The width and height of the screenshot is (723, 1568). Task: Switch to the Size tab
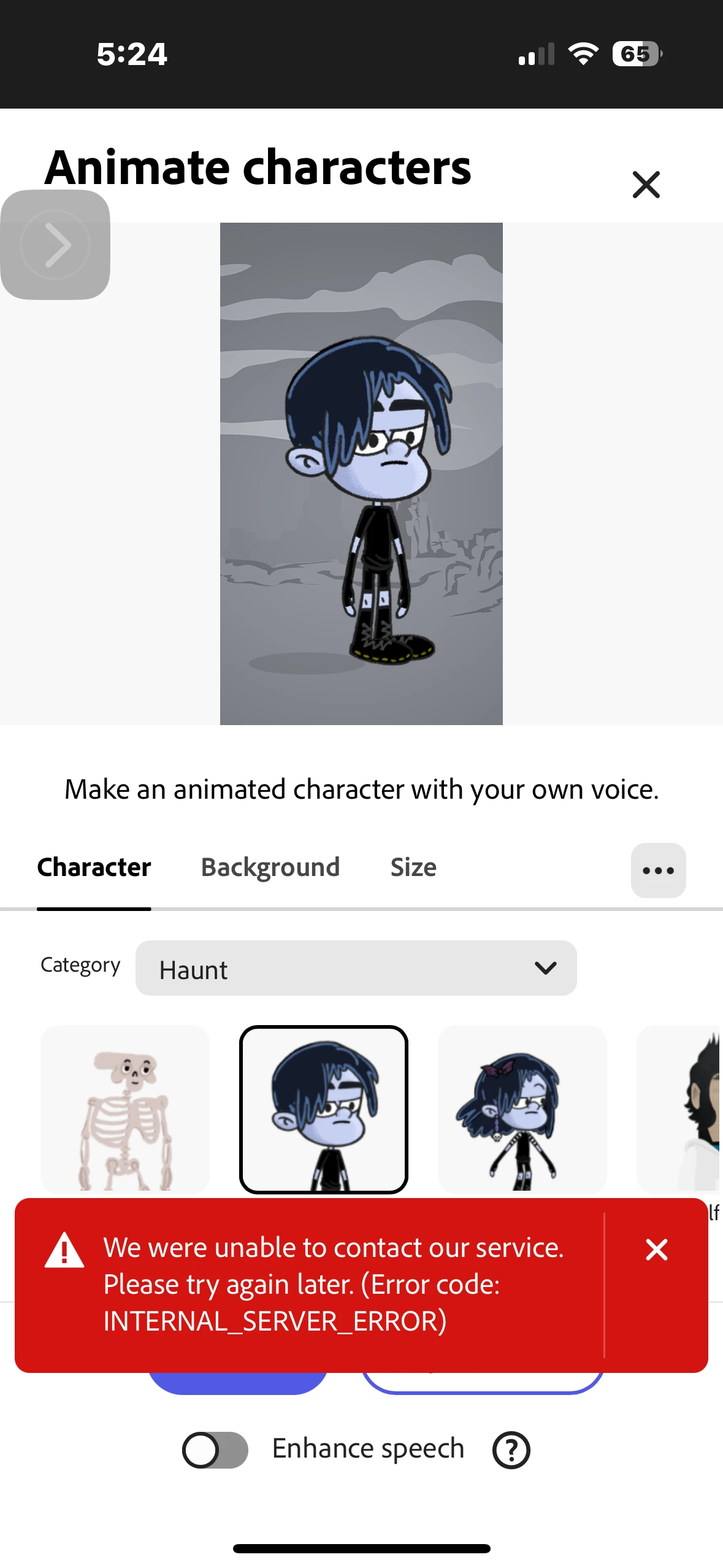tap(413, 867)
